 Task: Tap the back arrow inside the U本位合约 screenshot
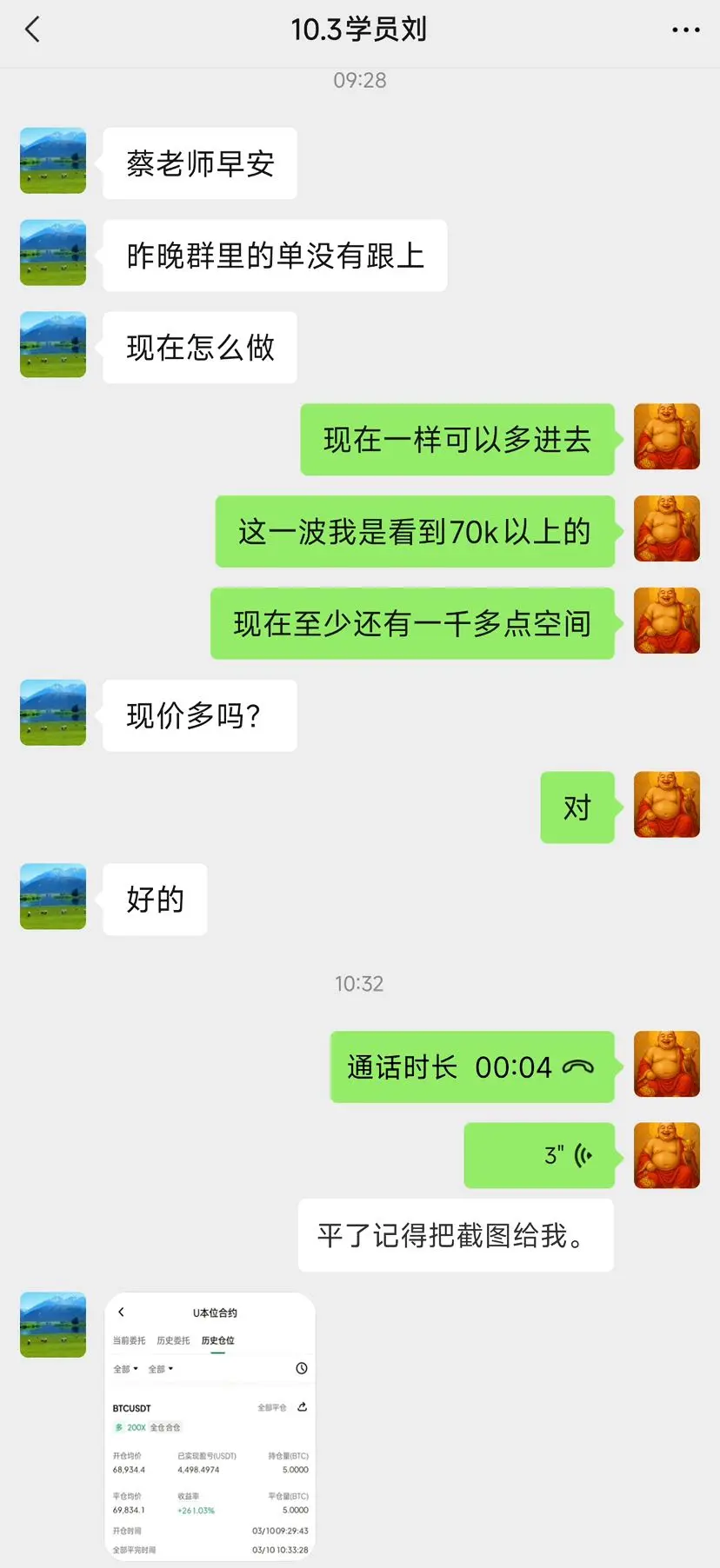(120, 1312)
